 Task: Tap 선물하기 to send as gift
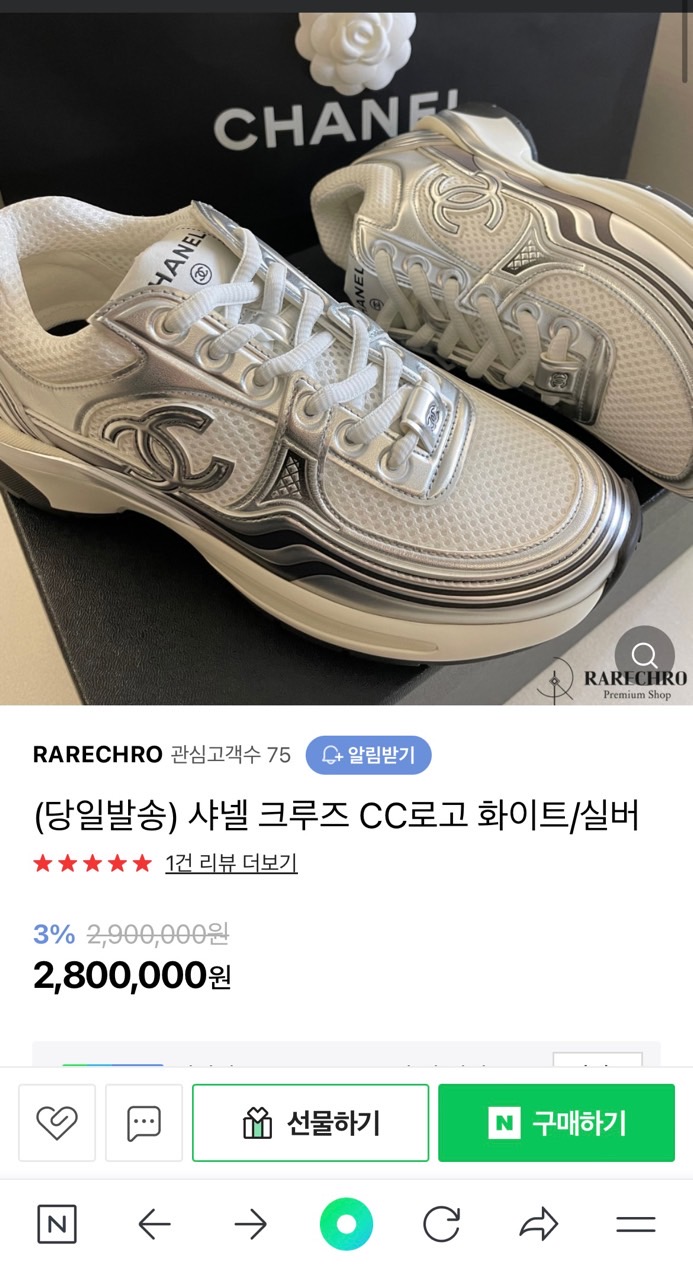pos(310,1123)
